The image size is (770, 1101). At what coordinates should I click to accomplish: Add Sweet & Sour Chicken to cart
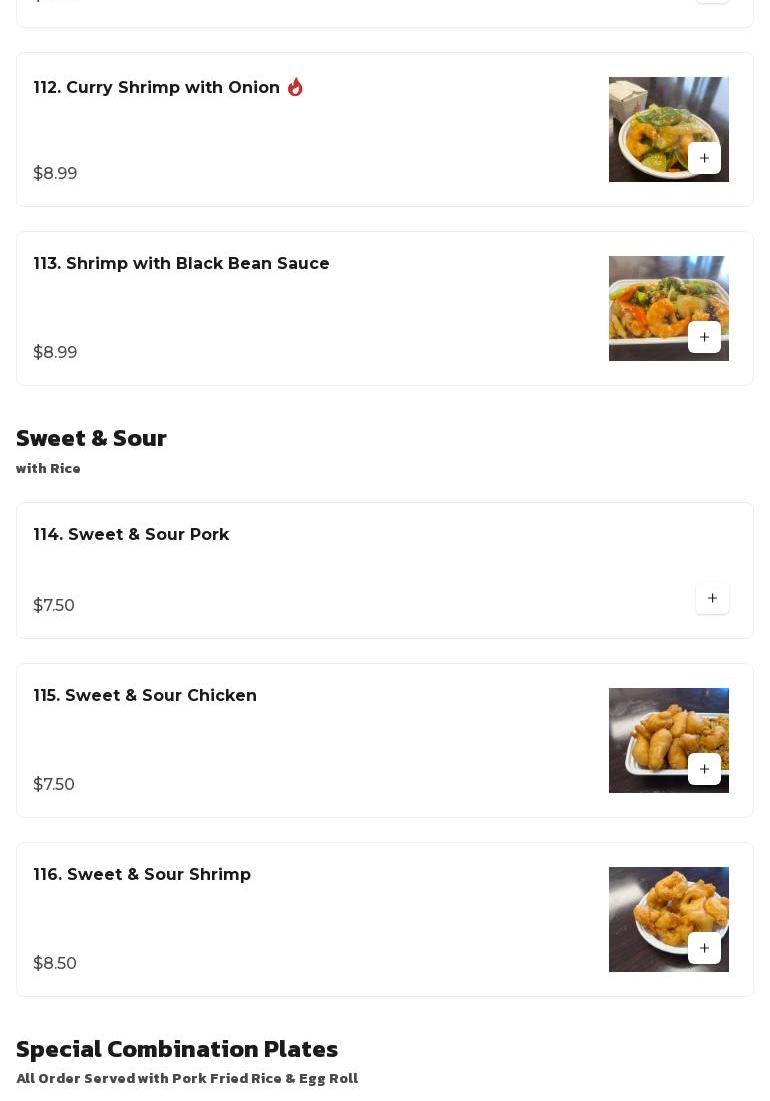click(704, 769)
